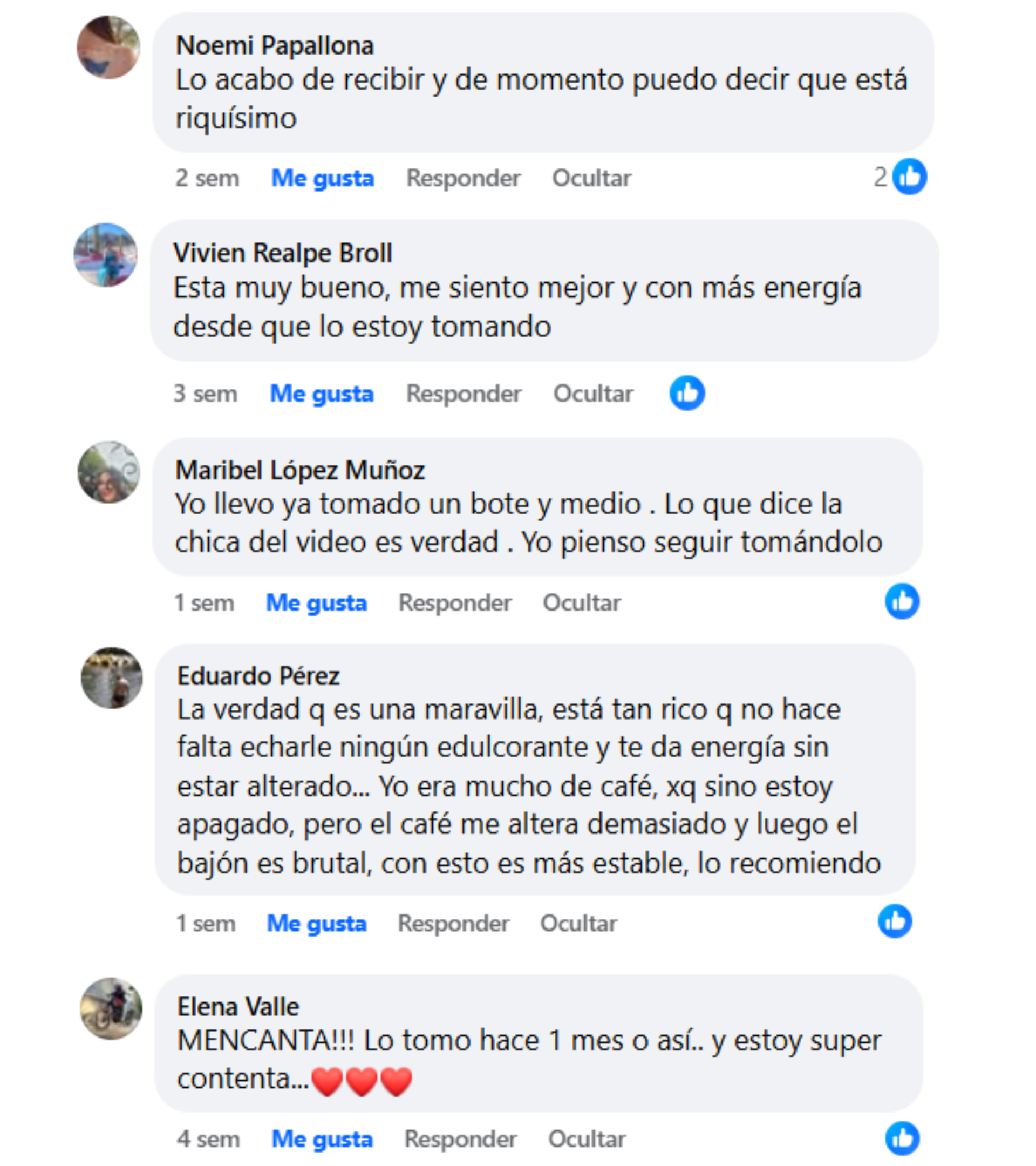This screenshot has height=1166, width=1036.
Task: Reply to Elena Valle's comment
Action: pos(460,1139)
